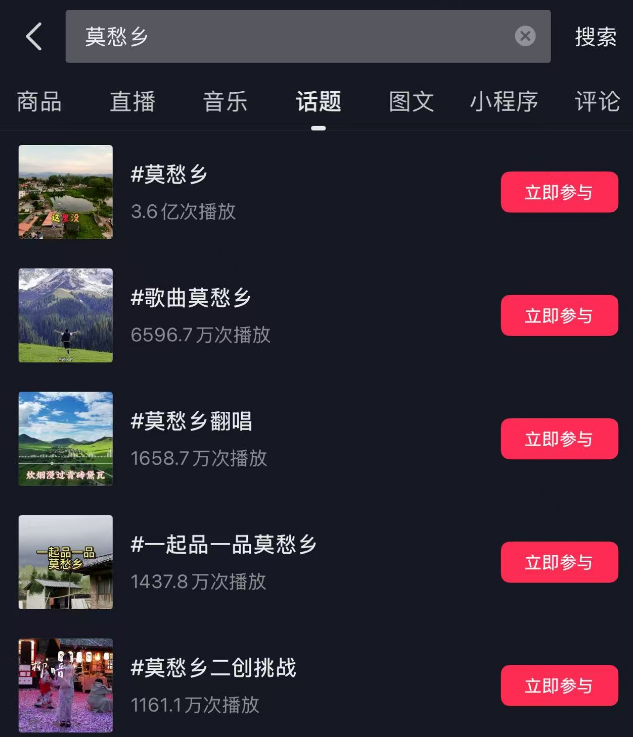Tap 立即参与 next to #一起品一品莫愁乡
Viewport: 633px width, 737px height.
[x=559, y=563]
